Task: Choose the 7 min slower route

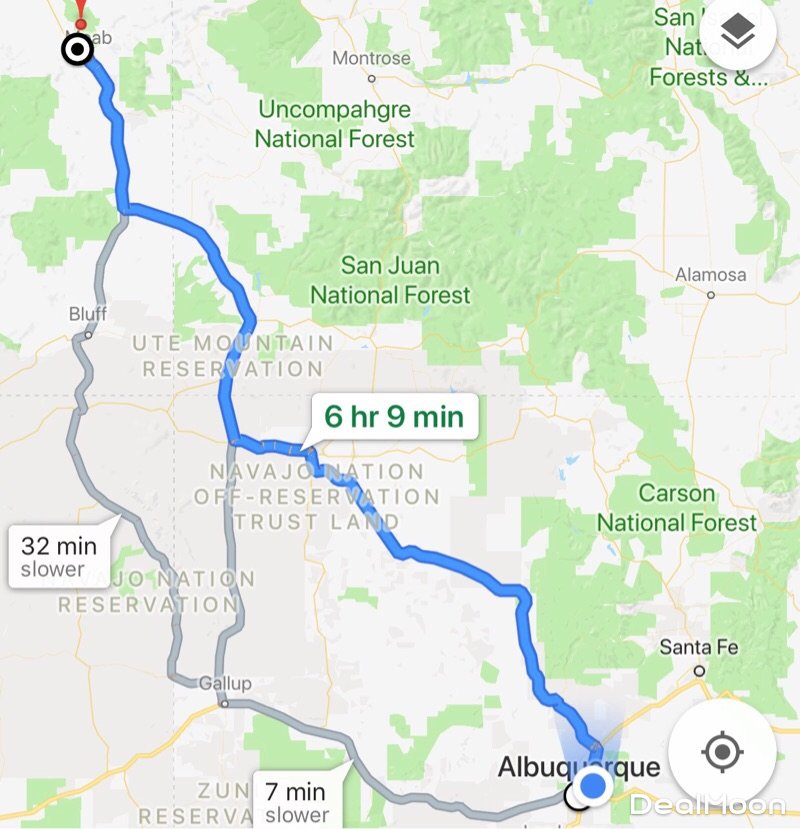Action: pyautogui.click(x=298, y=802)
